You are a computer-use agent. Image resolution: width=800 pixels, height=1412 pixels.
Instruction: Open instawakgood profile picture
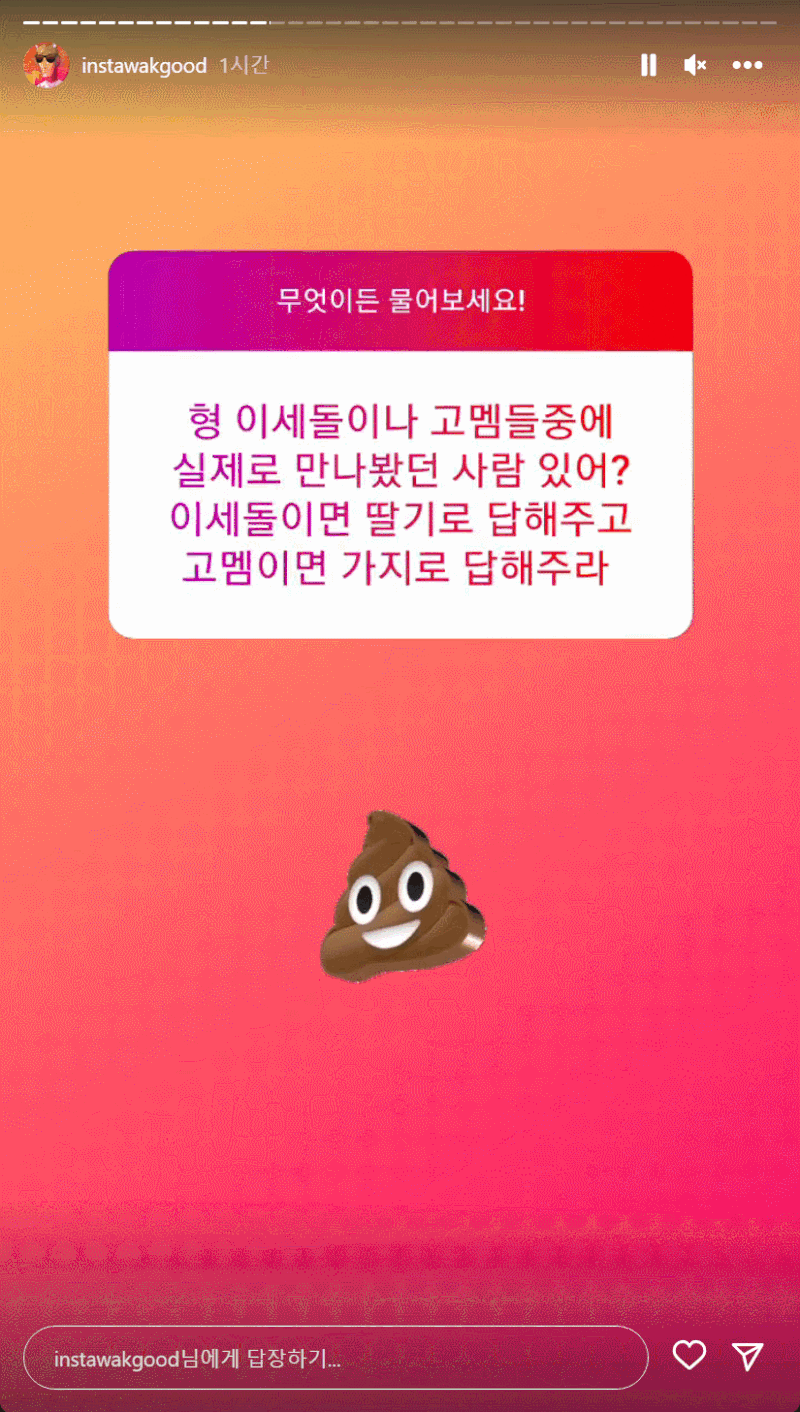pos(46,66)
